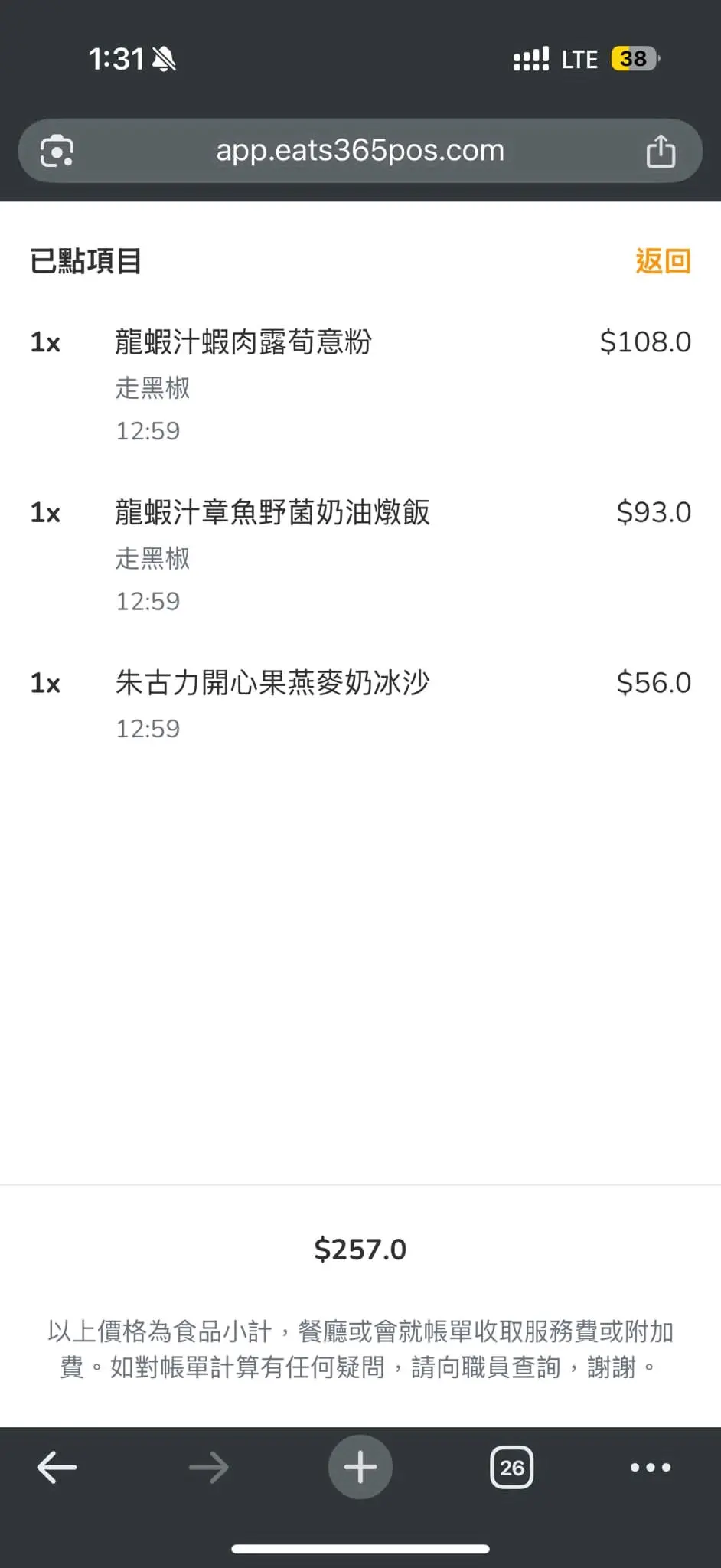Tap the 返回 link to go back

pos(663,261)
